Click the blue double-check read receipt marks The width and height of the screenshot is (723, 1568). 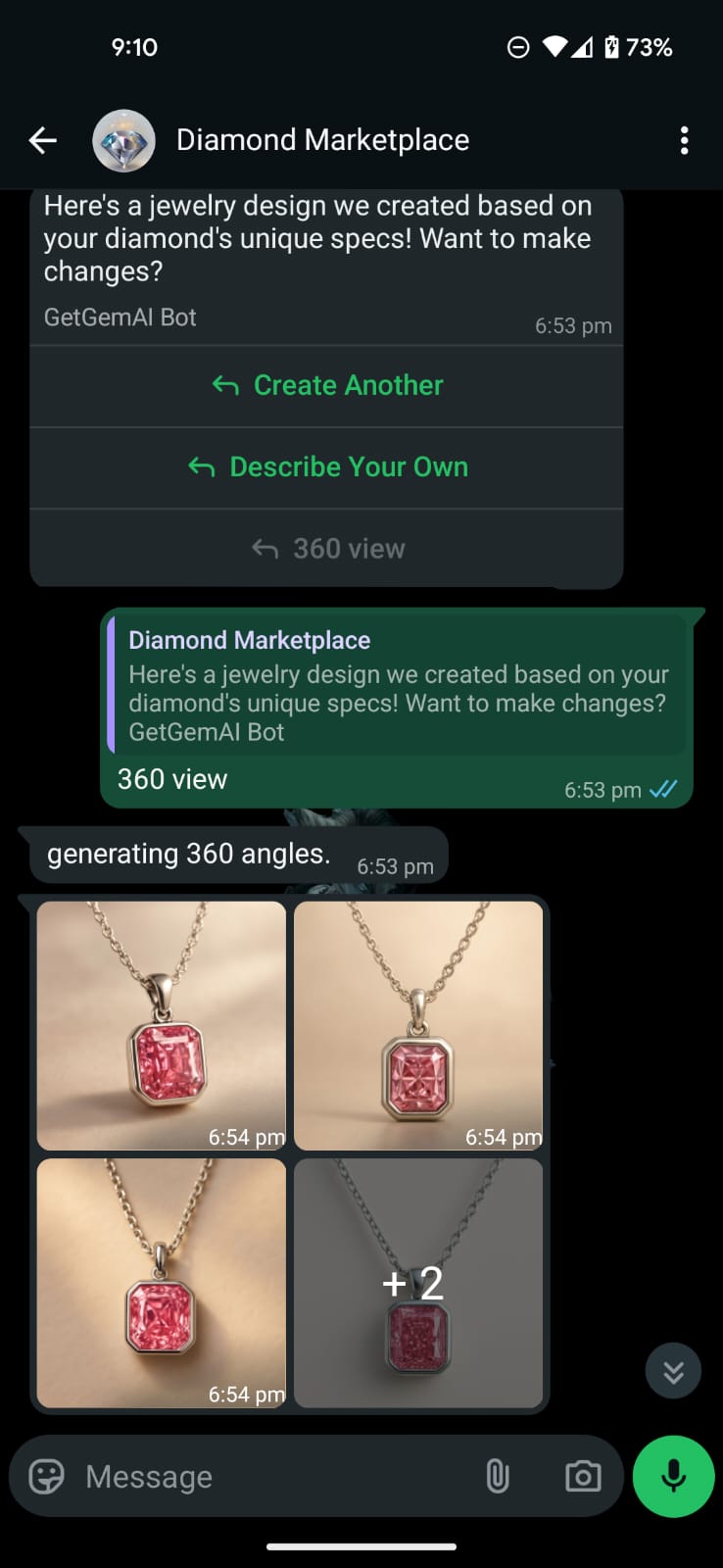click(x=664, y=789)
